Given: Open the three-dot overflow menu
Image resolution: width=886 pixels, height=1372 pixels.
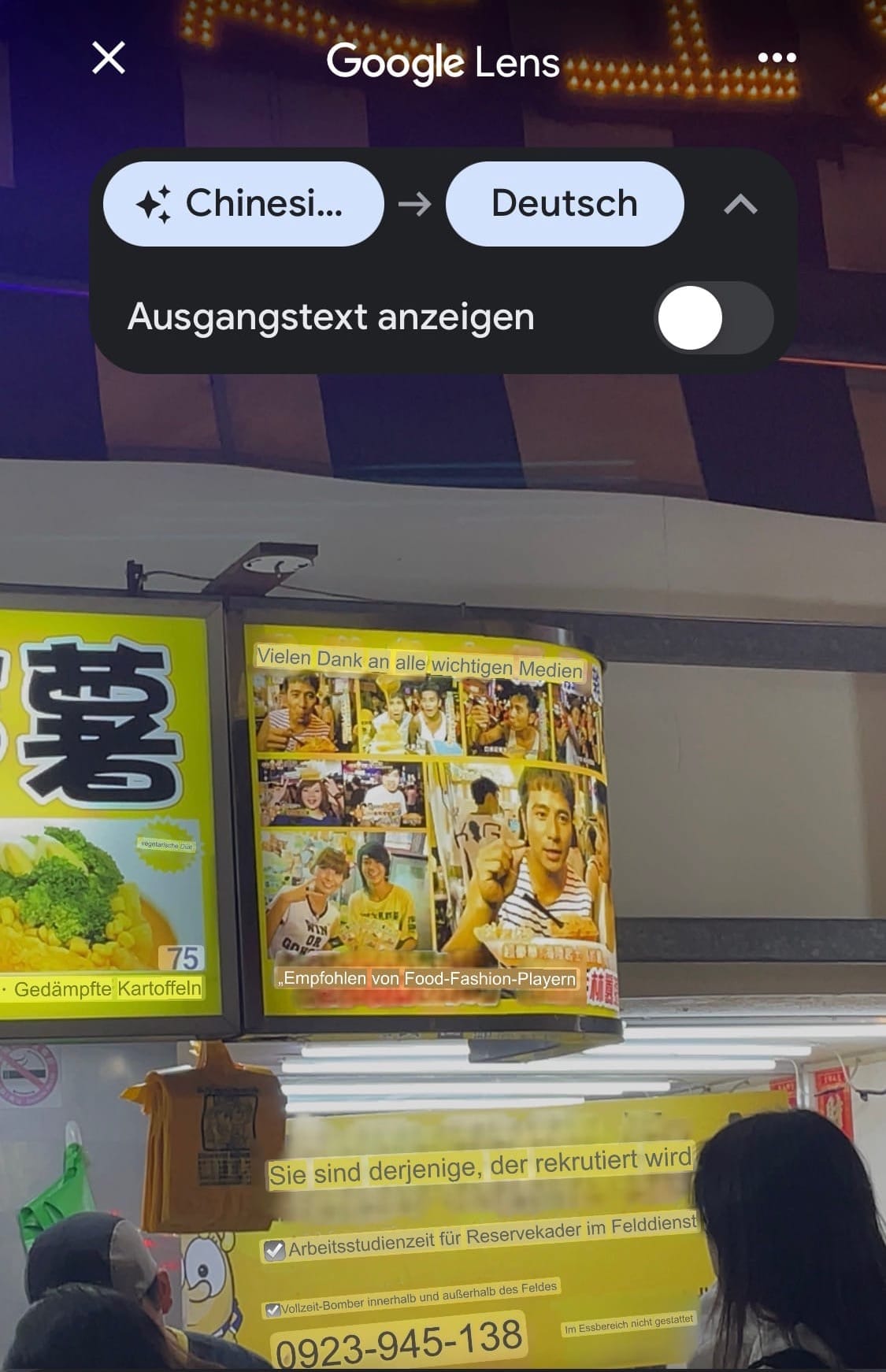Looking at the screenshot, I should click(x=777, y=57).
